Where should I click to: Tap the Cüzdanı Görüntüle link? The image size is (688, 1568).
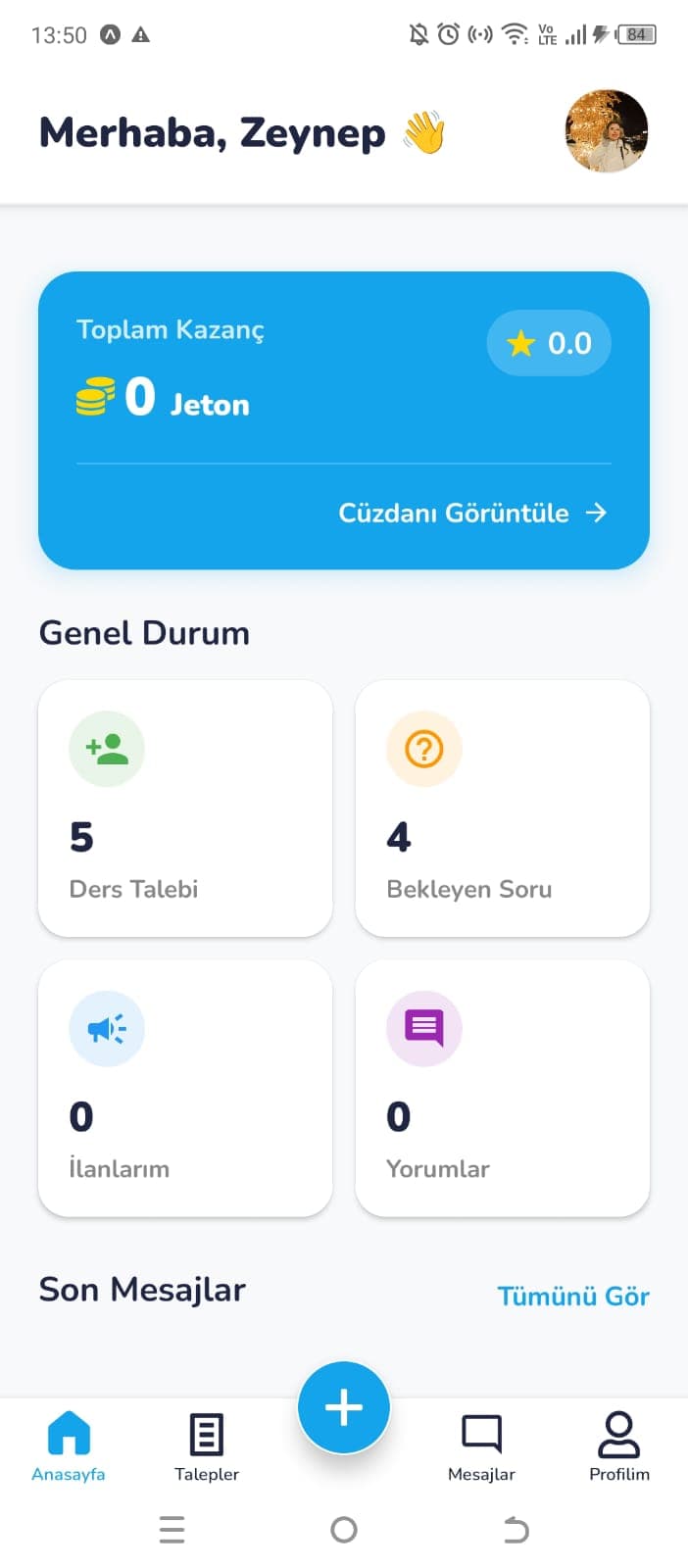point(472,513)
